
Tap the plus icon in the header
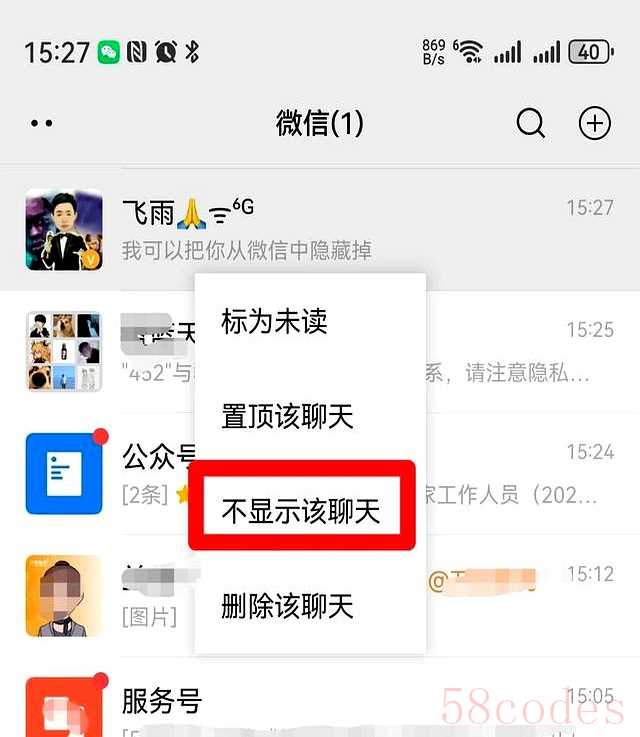click(x=595, y=123)
